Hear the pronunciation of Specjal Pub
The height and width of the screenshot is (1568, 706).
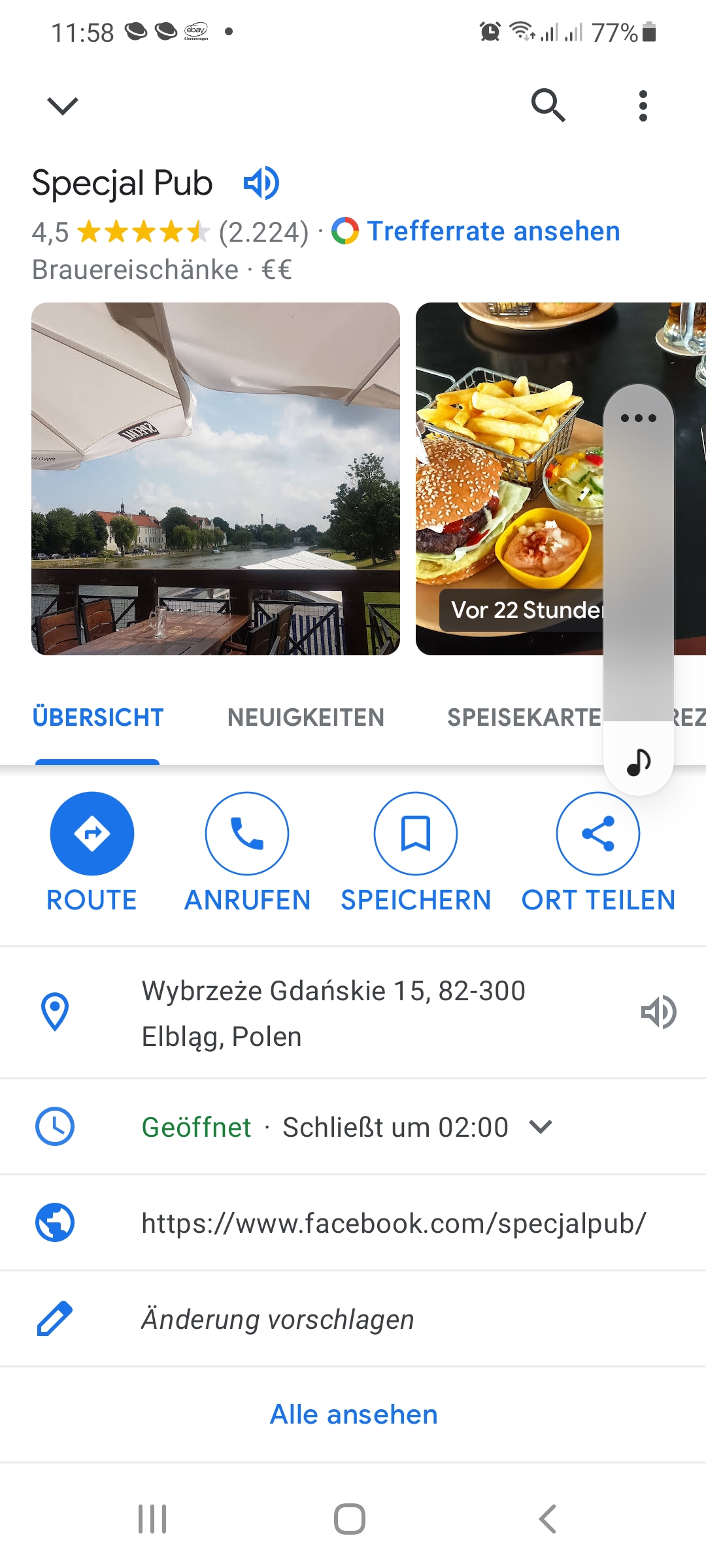[x=261, y=183]
